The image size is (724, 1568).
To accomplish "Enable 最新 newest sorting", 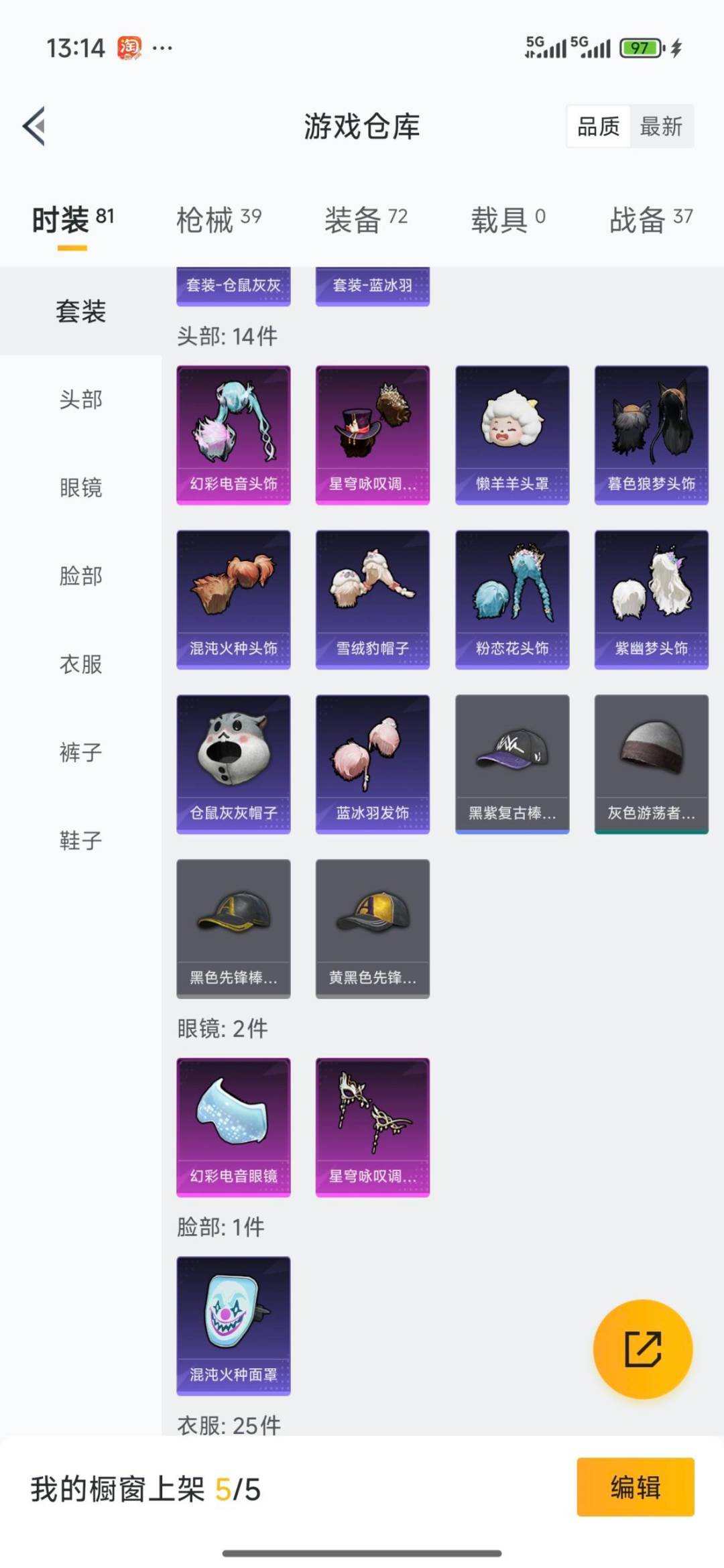I will [x=660, y=127].
